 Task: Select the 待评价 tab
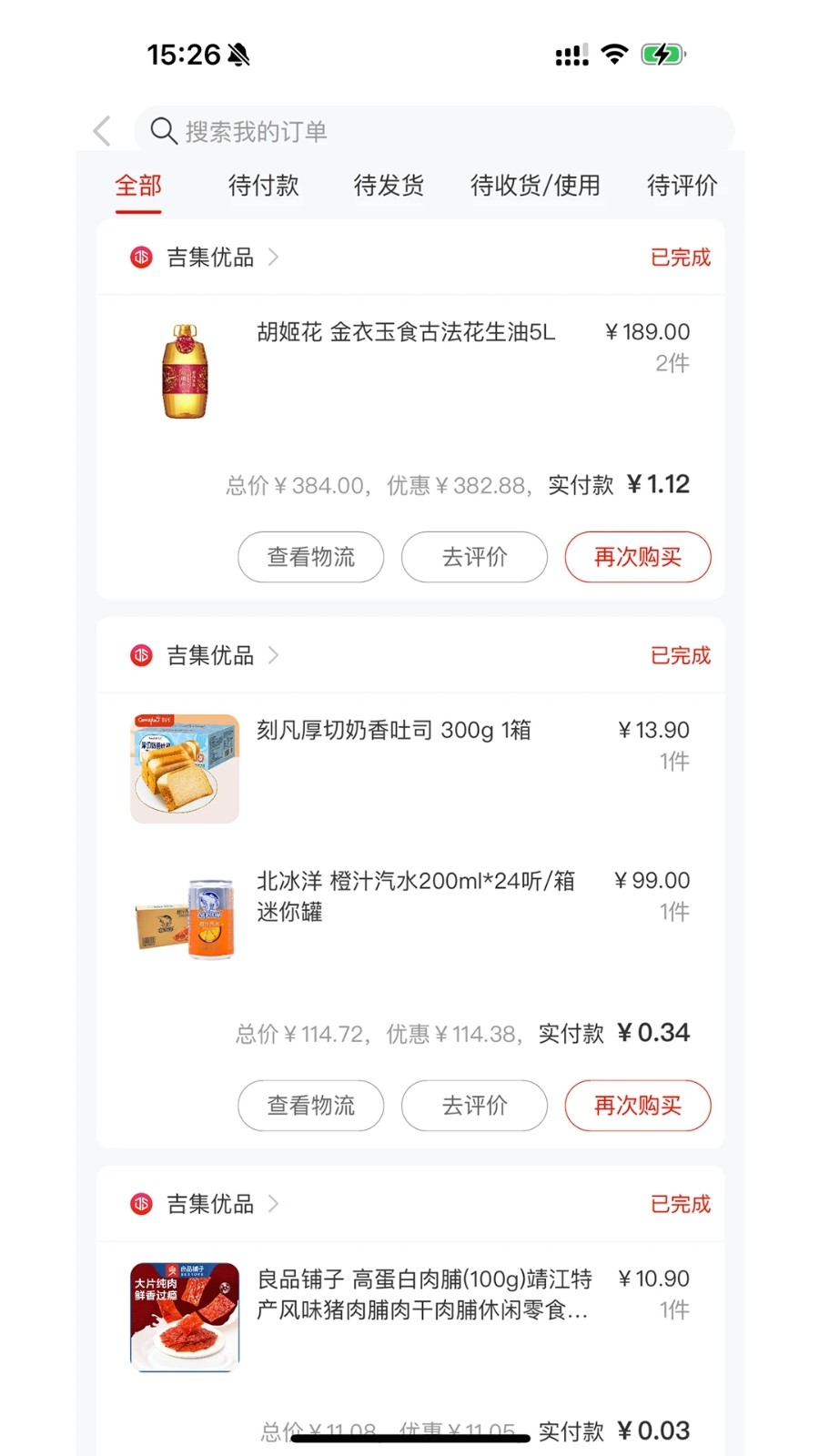click(682, 186)
